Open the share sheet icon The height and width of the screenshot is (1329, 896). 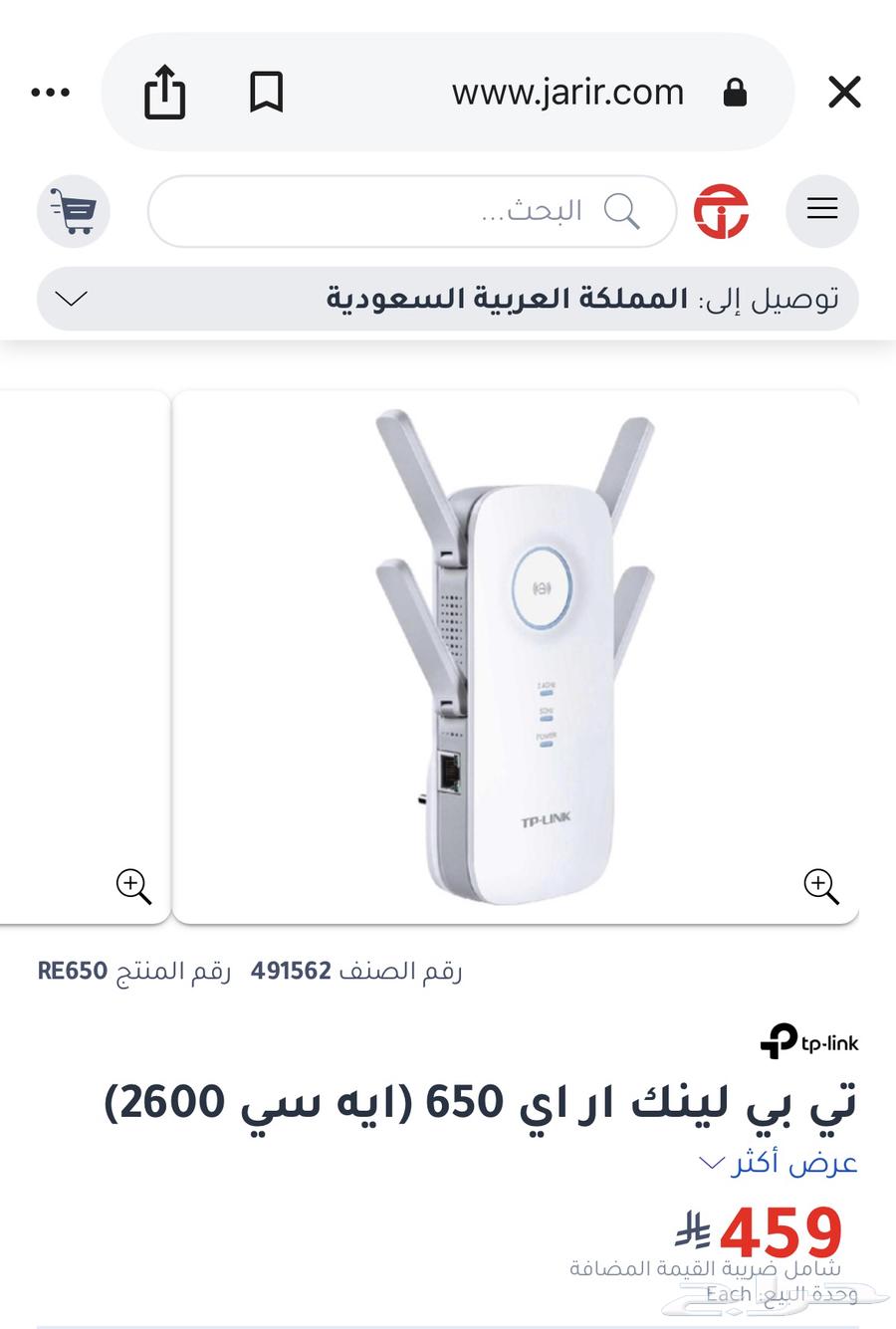(x=165, y=91)
